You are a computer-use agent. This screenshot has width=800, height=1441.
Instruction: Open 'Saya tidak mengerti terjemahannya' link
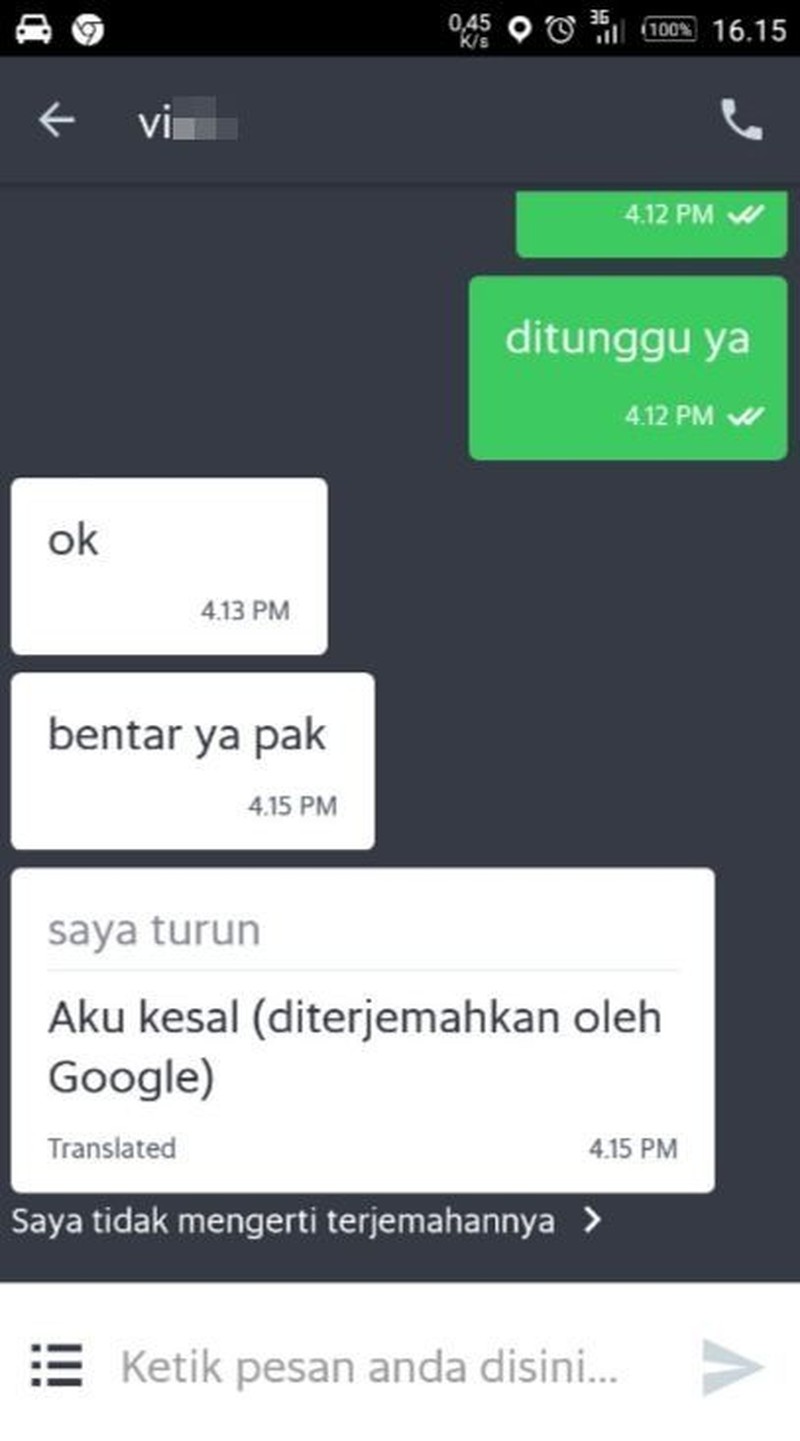pyautogui.click(x=306, y=1221)
